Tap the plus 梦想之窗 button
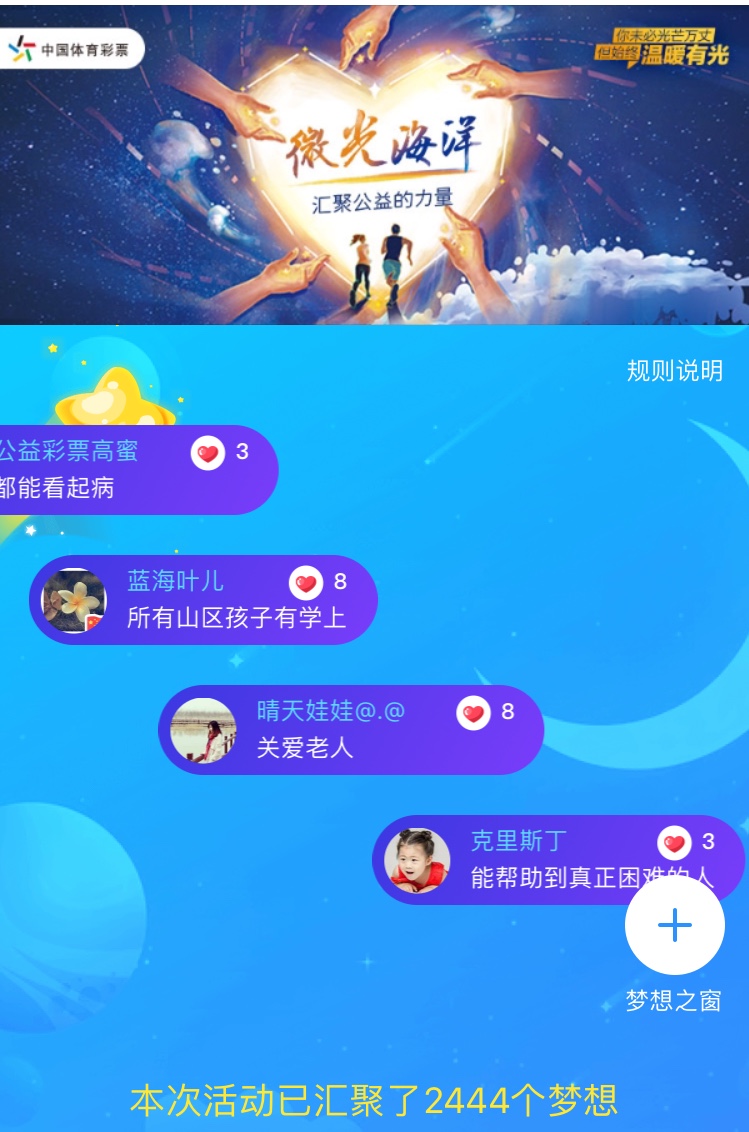Image resolution: width=749 pixels, height=1132 pixels. (x=674, y=925)
